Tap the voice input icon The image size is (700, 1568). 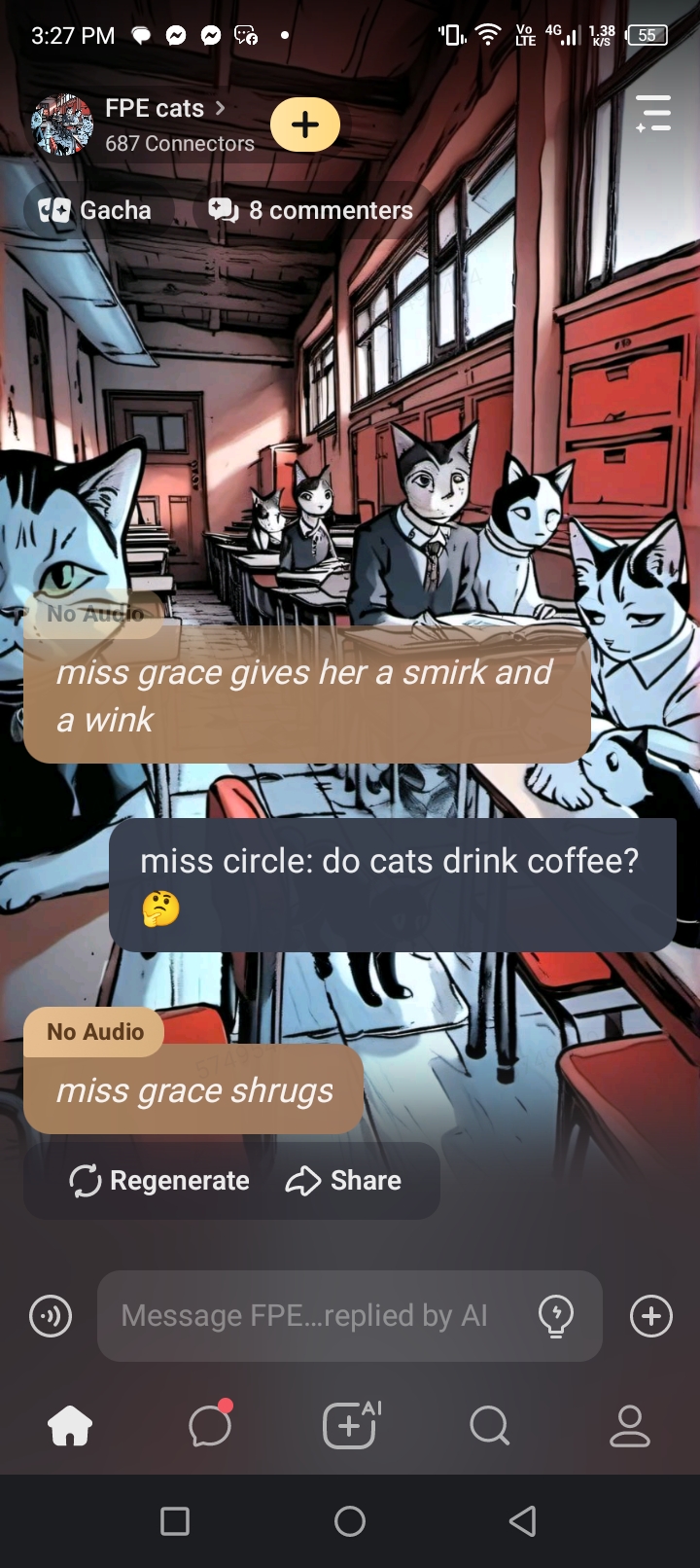[51, 1316]
